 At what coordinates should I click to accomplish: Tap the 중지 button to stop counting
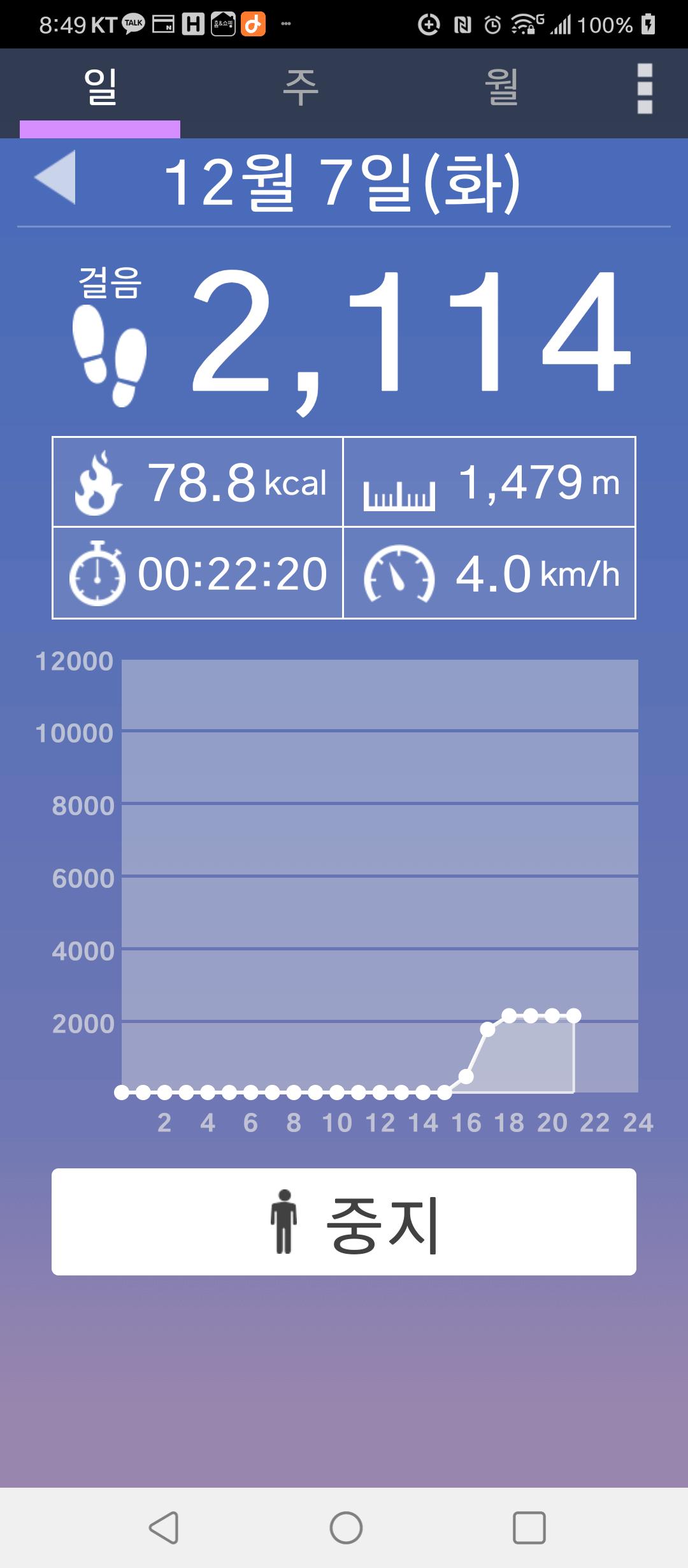click(344, 1221)
